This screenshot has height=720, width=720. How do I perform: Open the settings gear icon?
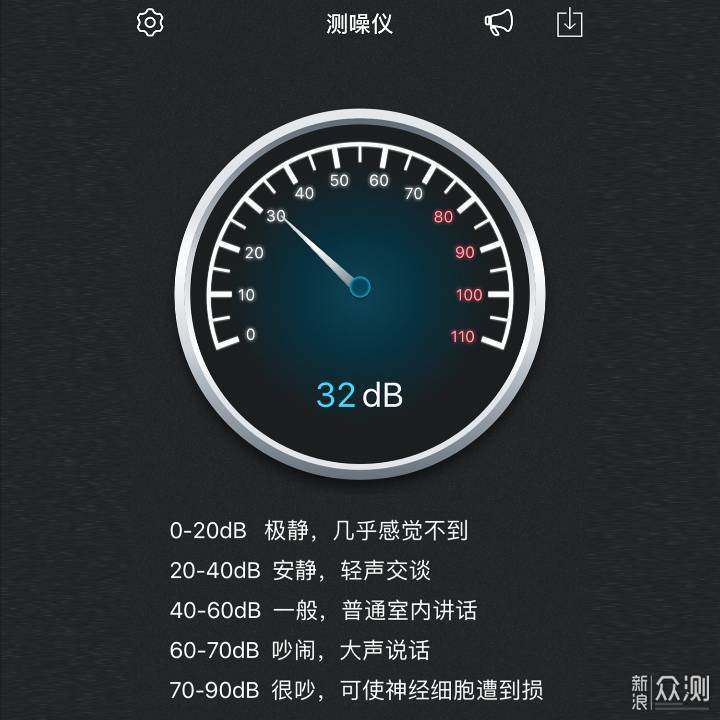150,23
